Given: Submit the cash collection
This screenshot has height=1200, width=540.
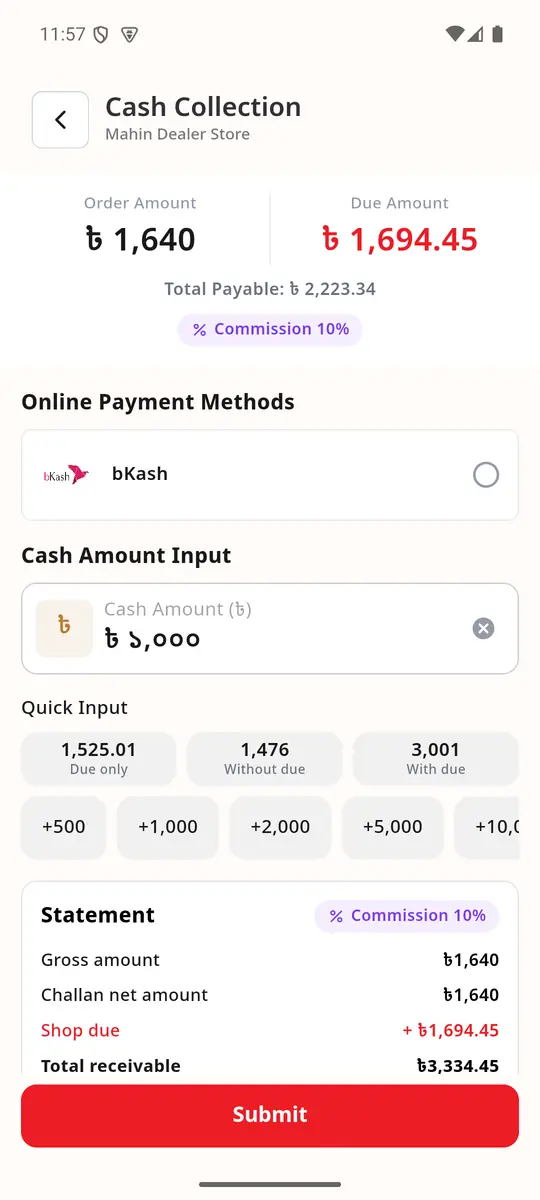Looking at the screenshot, I should pos(270,1115).
